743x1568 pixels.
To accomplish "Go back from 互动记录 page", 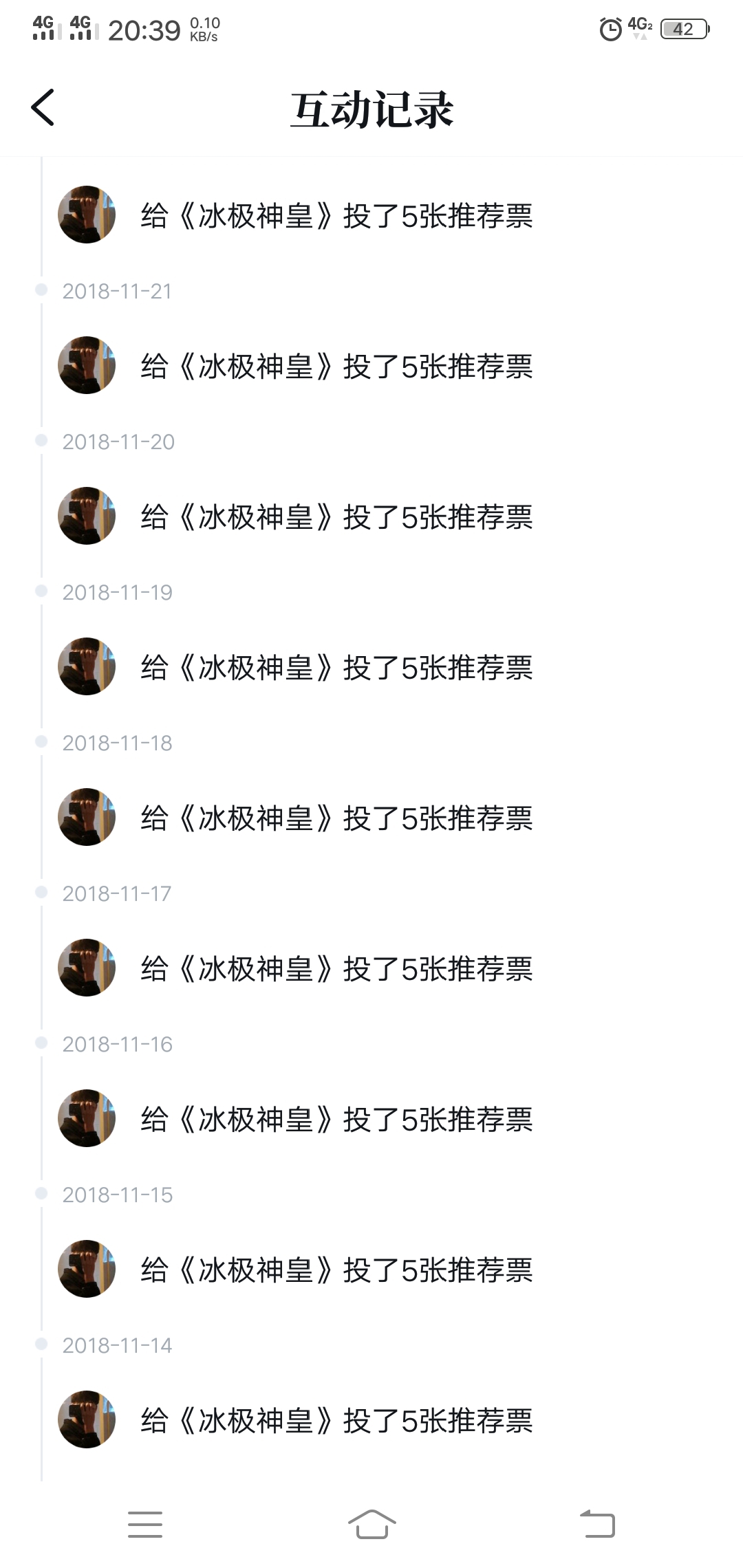I will 43,108.
